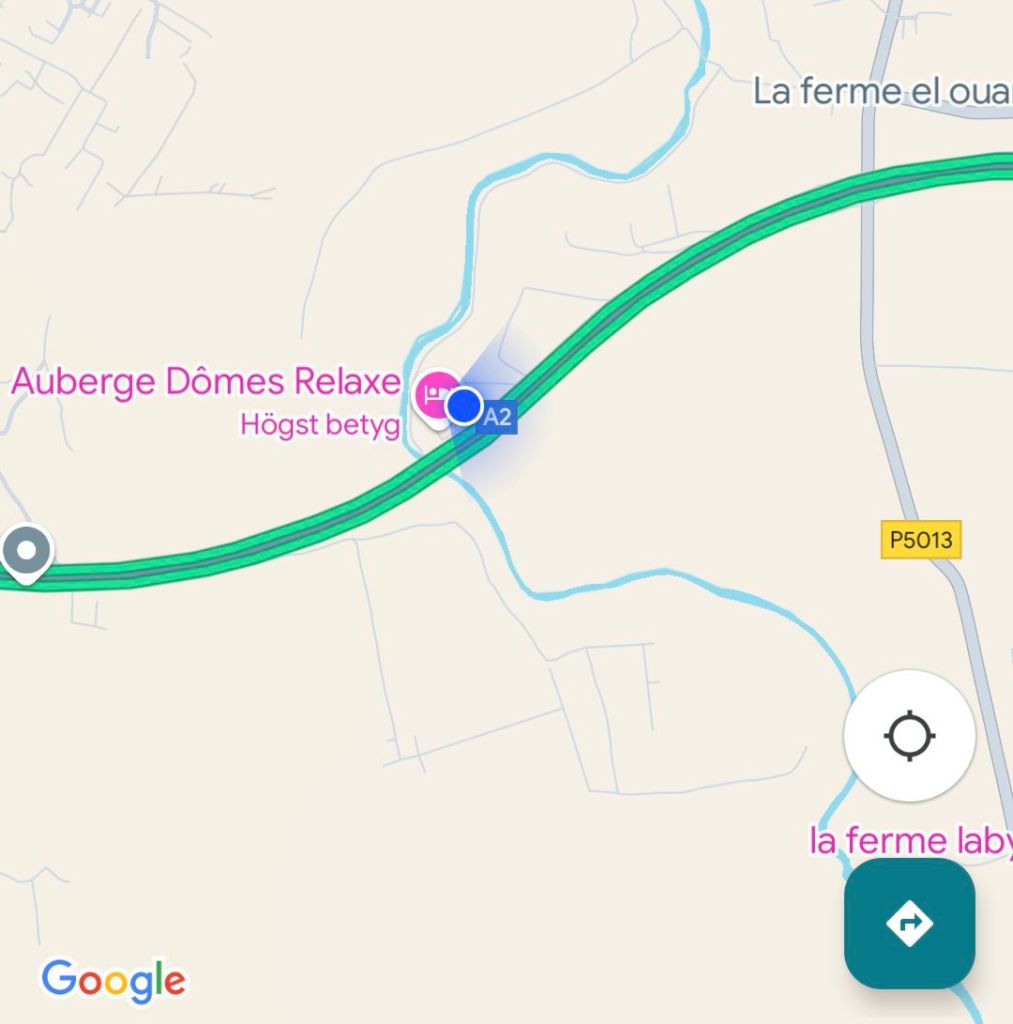Screen dimensions: 1013x1024
Task: Open the La ferme el ouar place label
Action: pyautogui.click(x=882, y=91)
